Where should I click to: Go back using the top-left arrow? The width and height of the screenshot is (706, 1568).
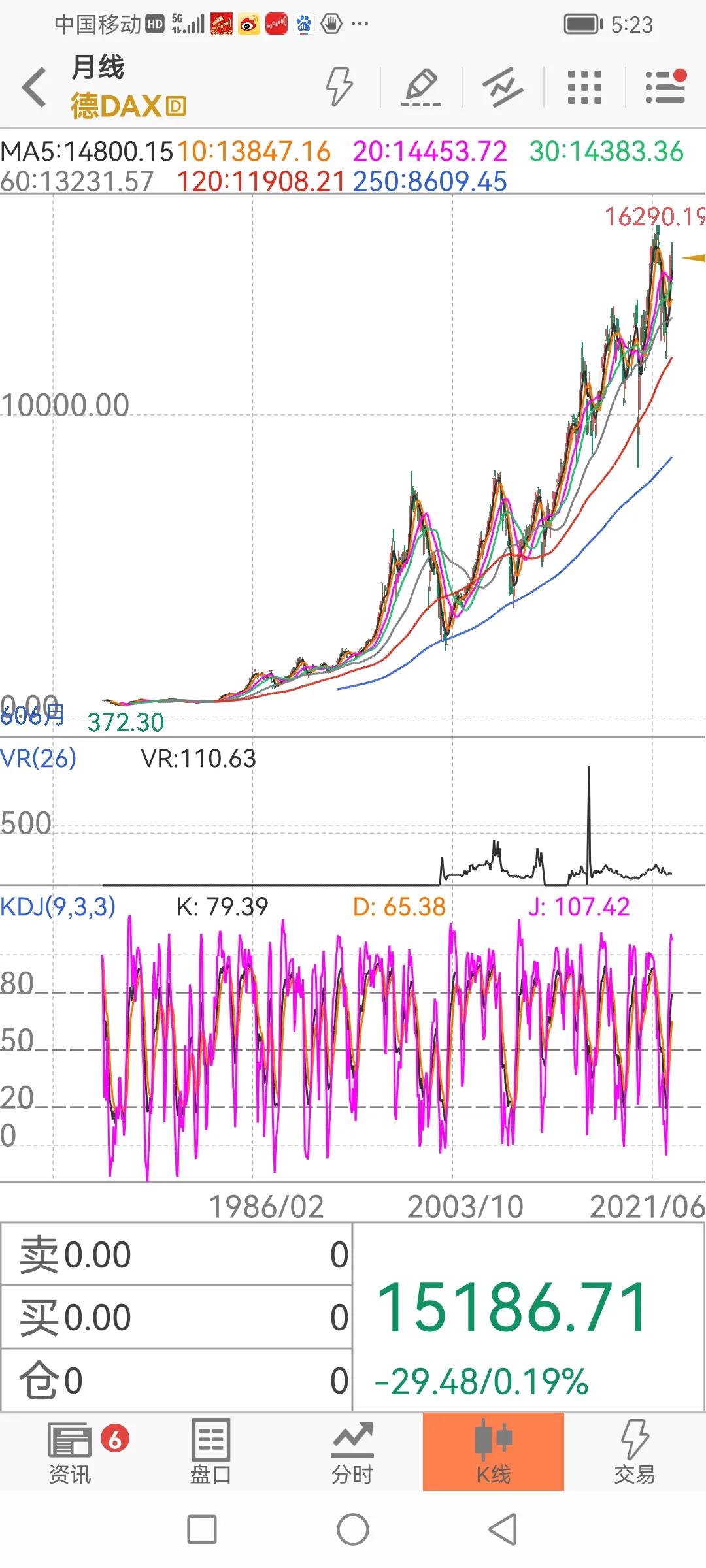35,87
